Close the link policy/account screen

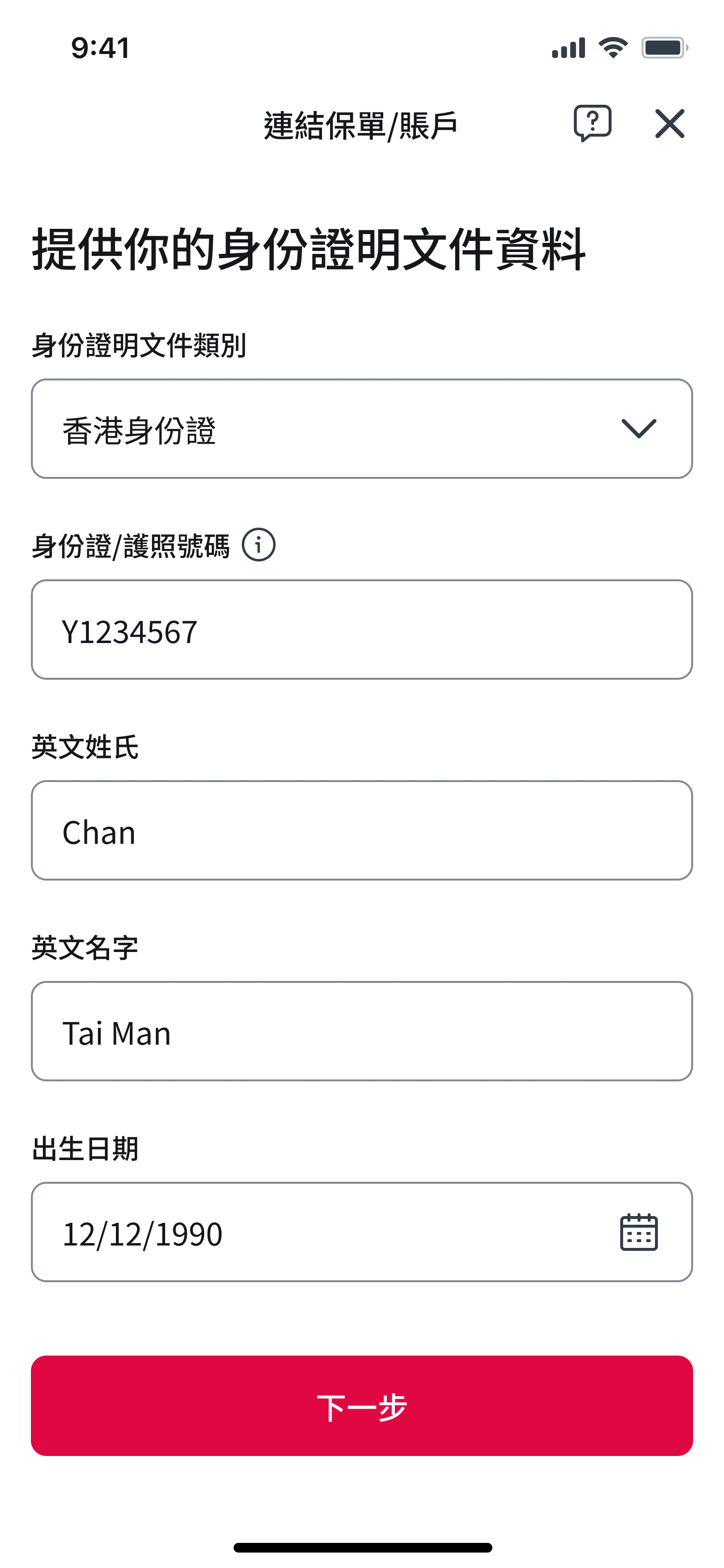670,124
